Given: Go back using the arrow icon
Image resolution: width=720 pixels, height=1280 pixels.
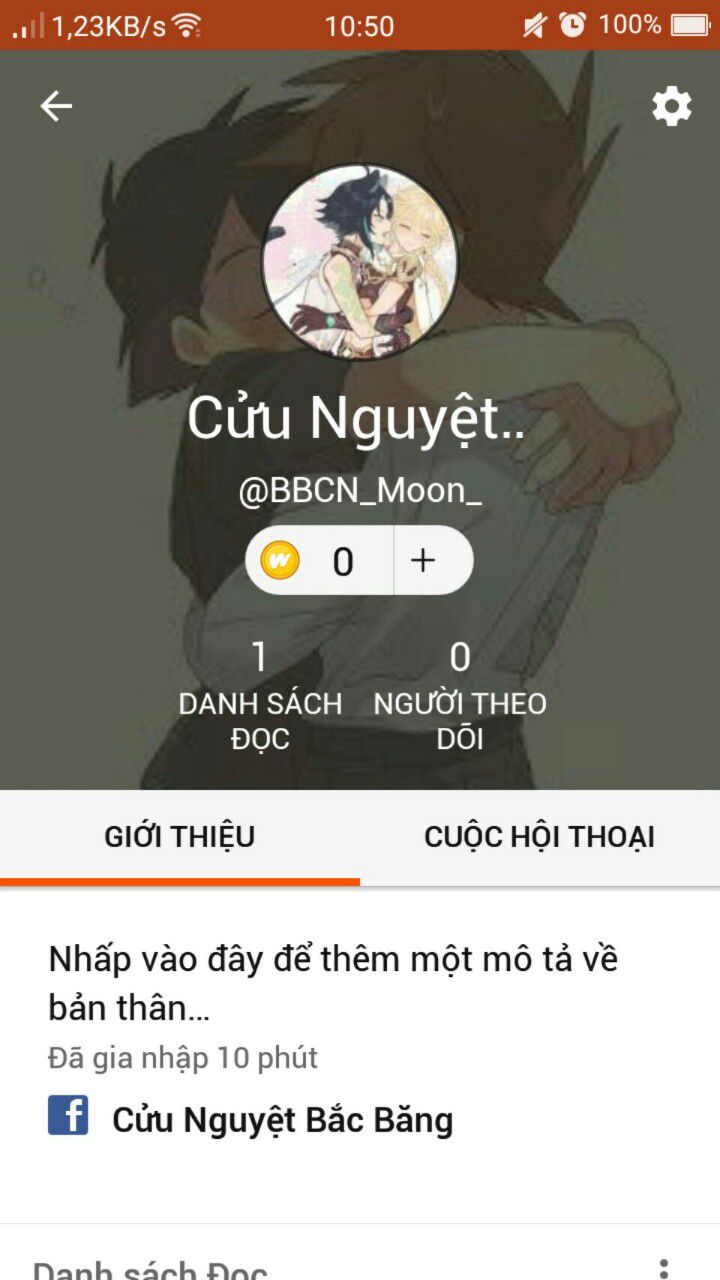Looking at the screenshot, I should pyautogui.click(x=56, y=106).
